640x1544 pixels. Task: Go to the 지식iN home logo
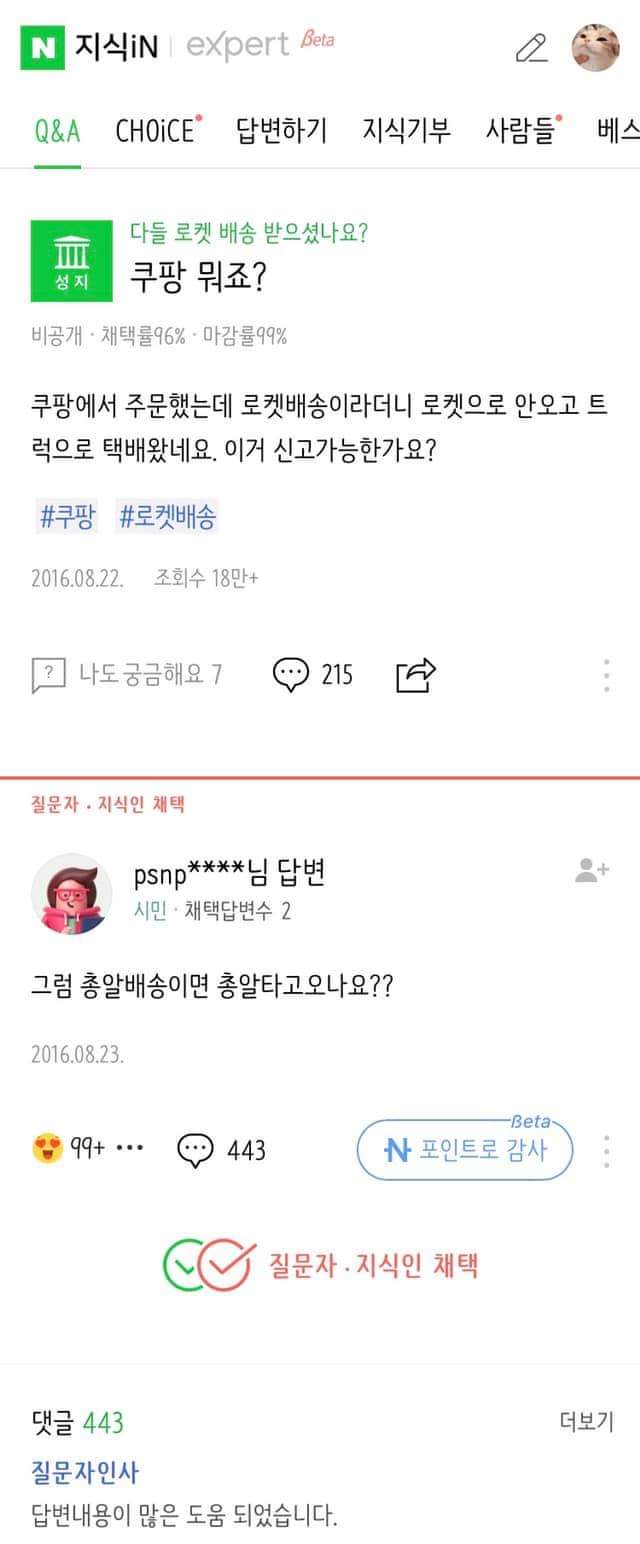coord(90,47)
